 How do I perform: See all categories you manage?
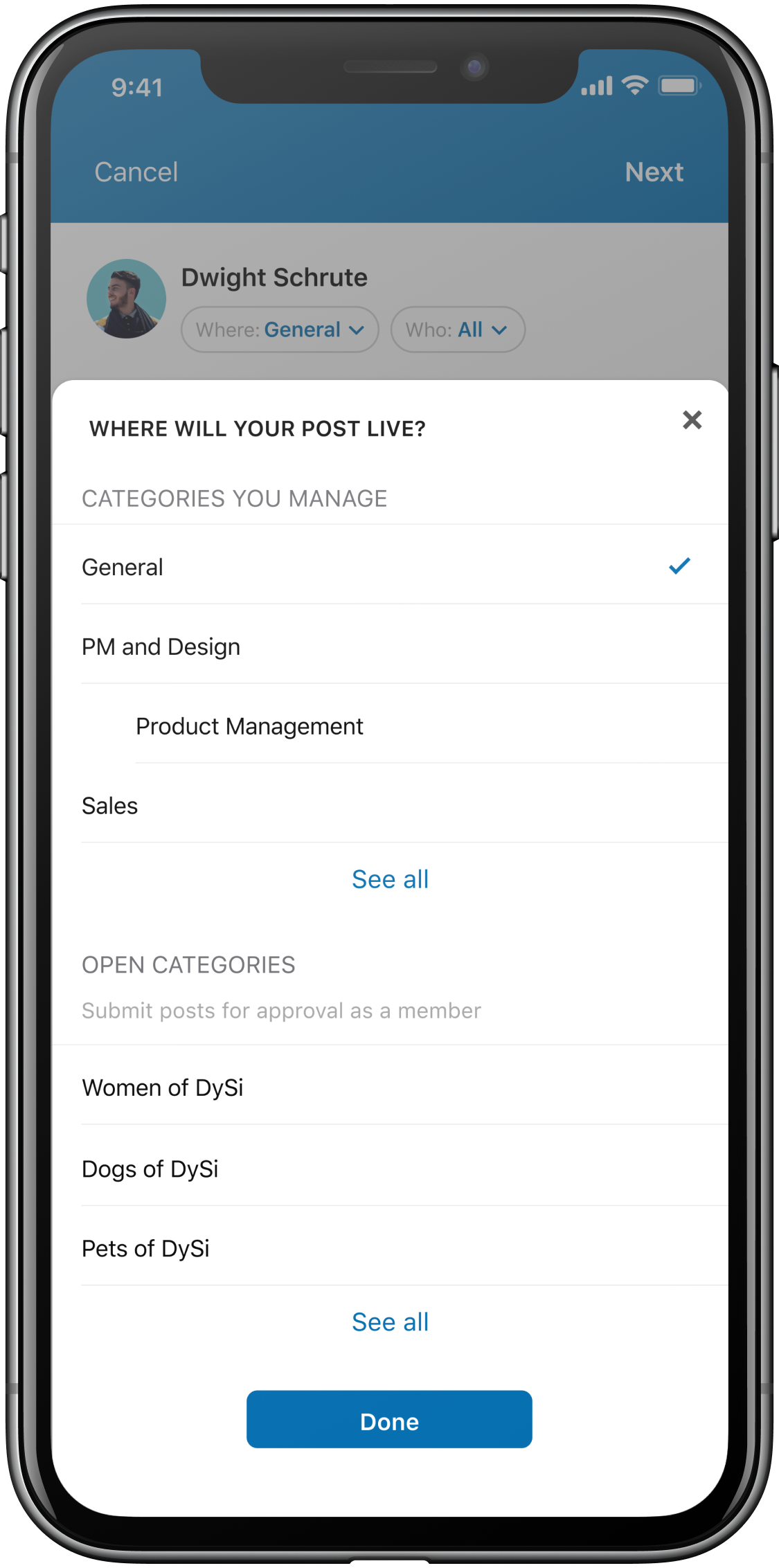(390, 879)
